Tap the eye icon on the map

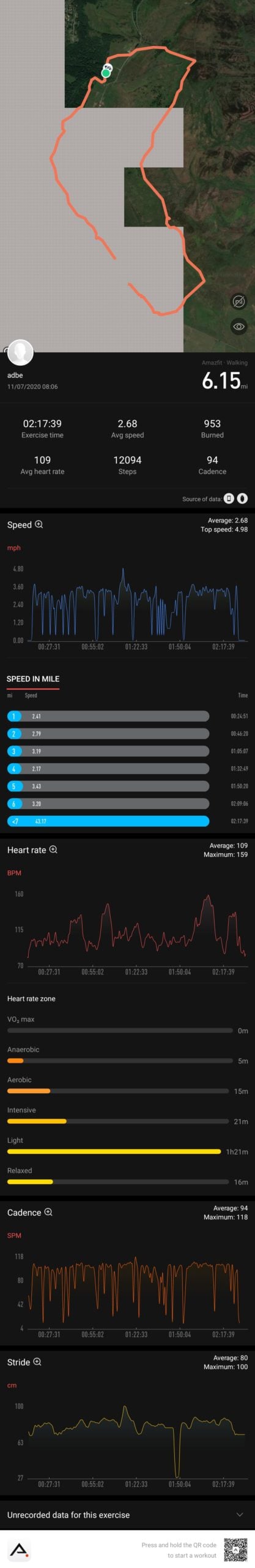pos(239,326)
